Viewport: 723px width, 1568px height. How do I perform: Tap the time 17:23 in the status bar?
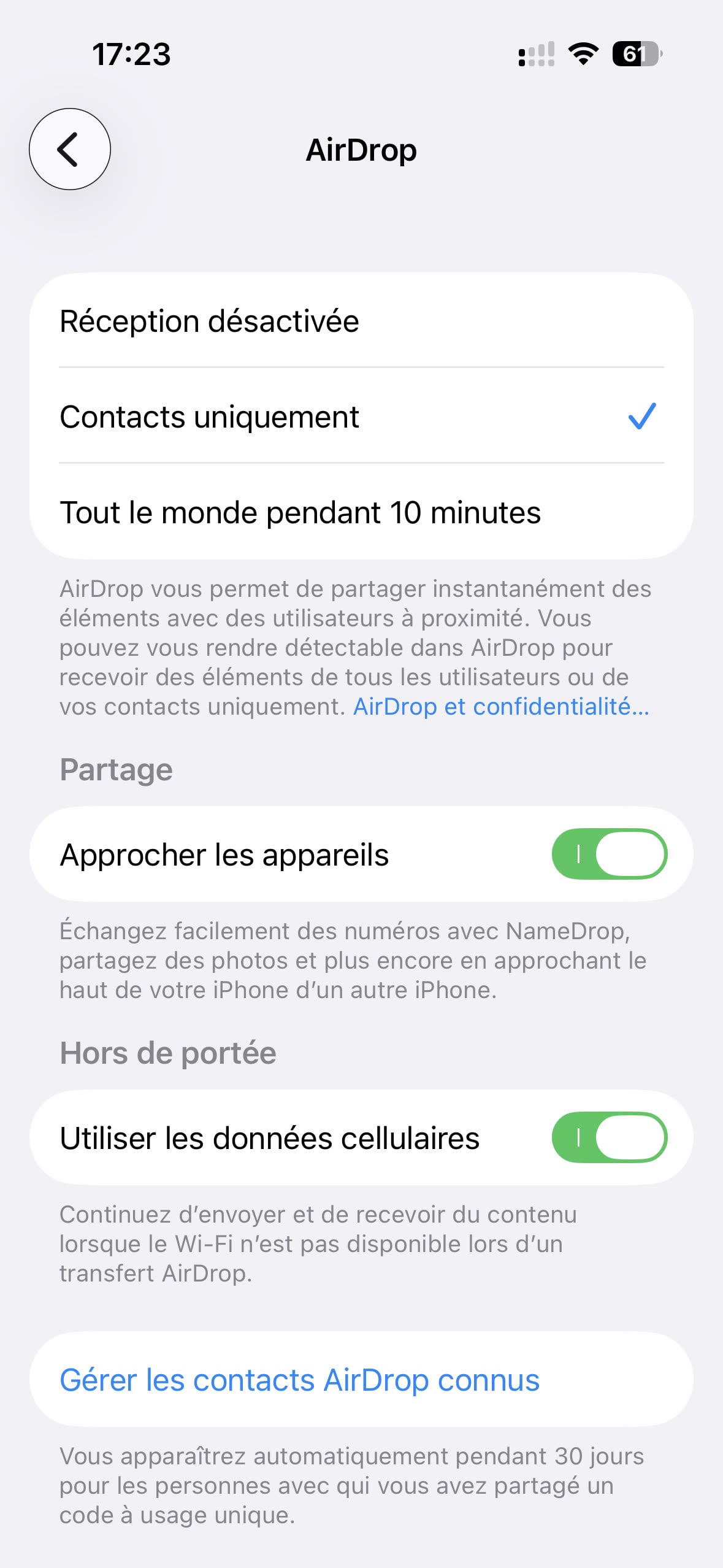pyautogui.click(x=132, y=54)
